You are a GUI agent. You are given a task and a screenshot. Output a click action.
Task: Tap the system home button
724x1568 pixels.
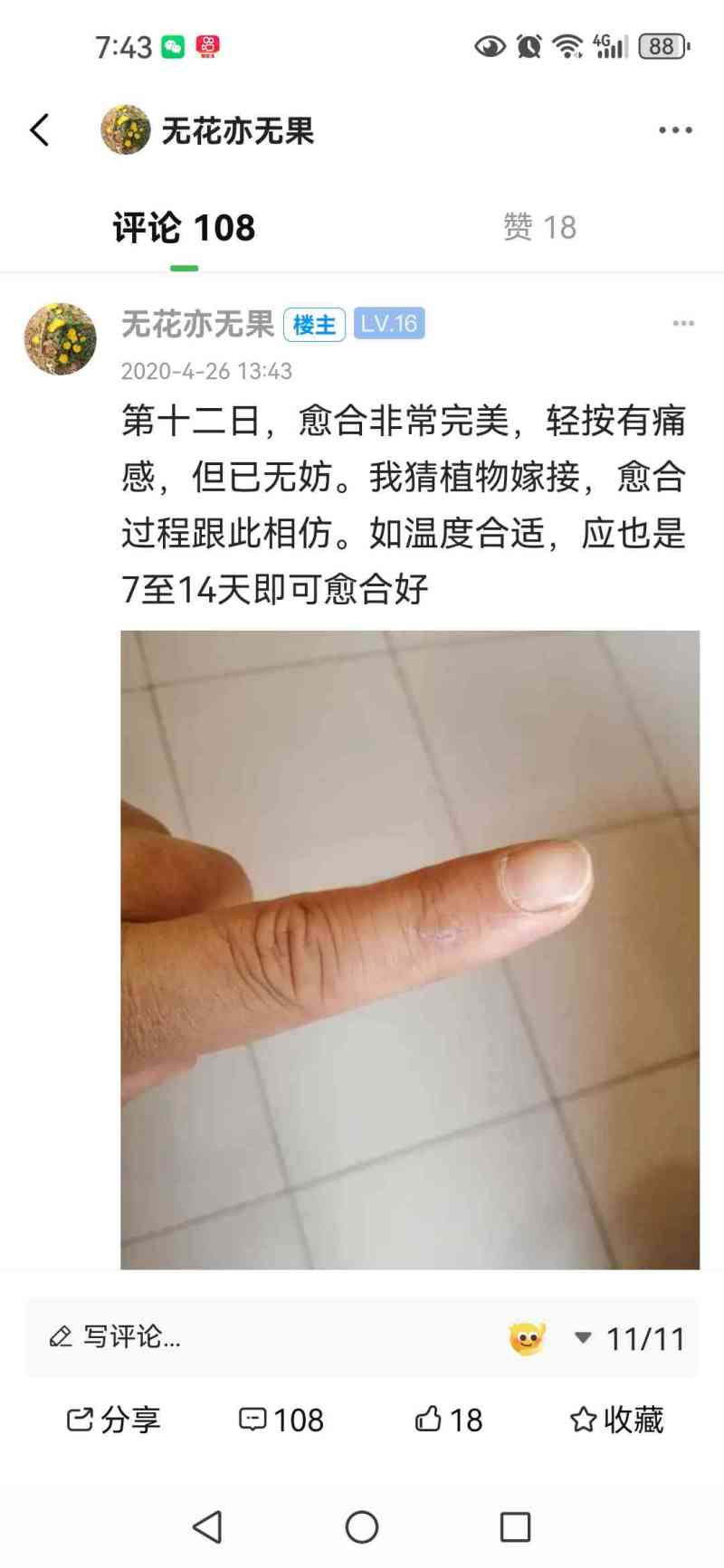[x=362, y=1527]
